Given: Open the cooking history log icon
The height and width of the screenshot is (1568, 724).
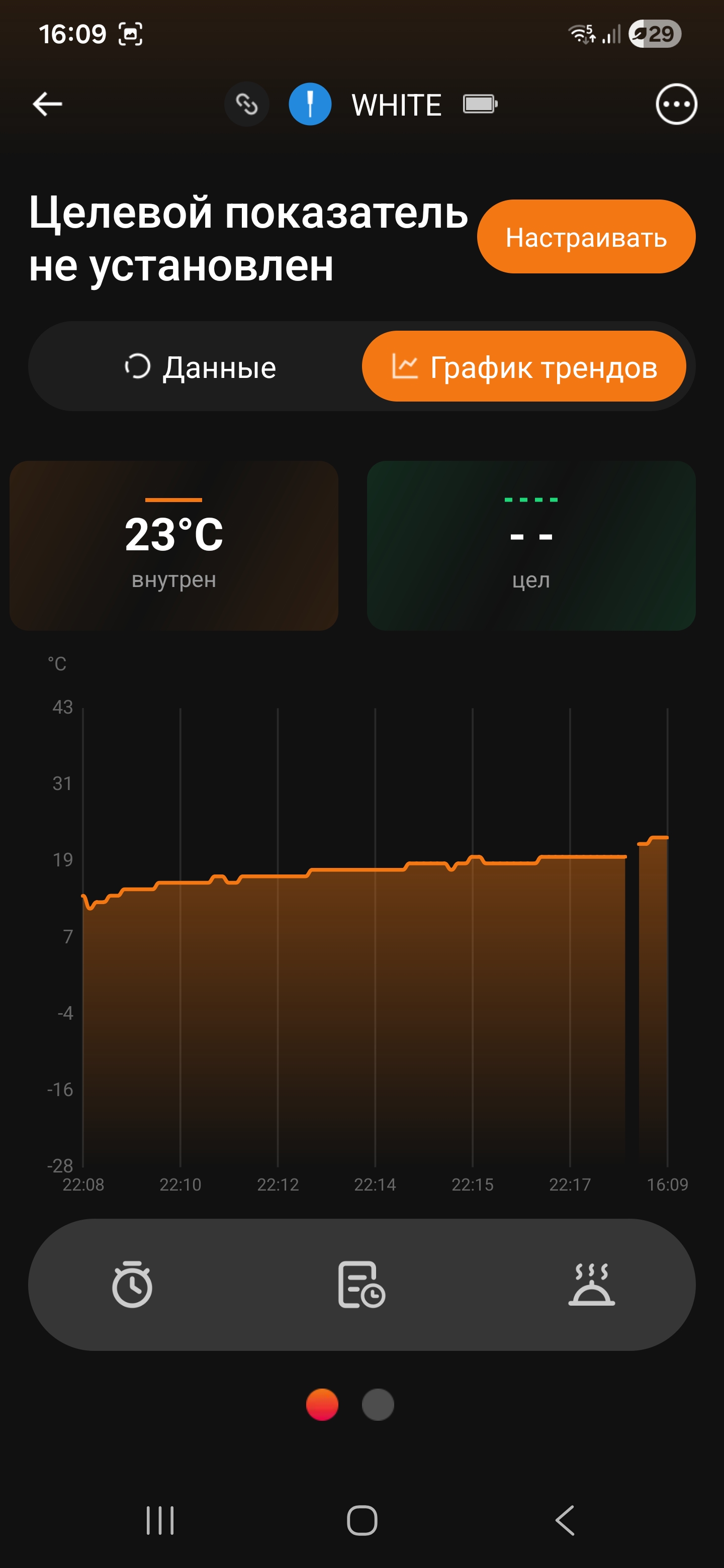Looking at the screenshot, I should click(361, 1285).
